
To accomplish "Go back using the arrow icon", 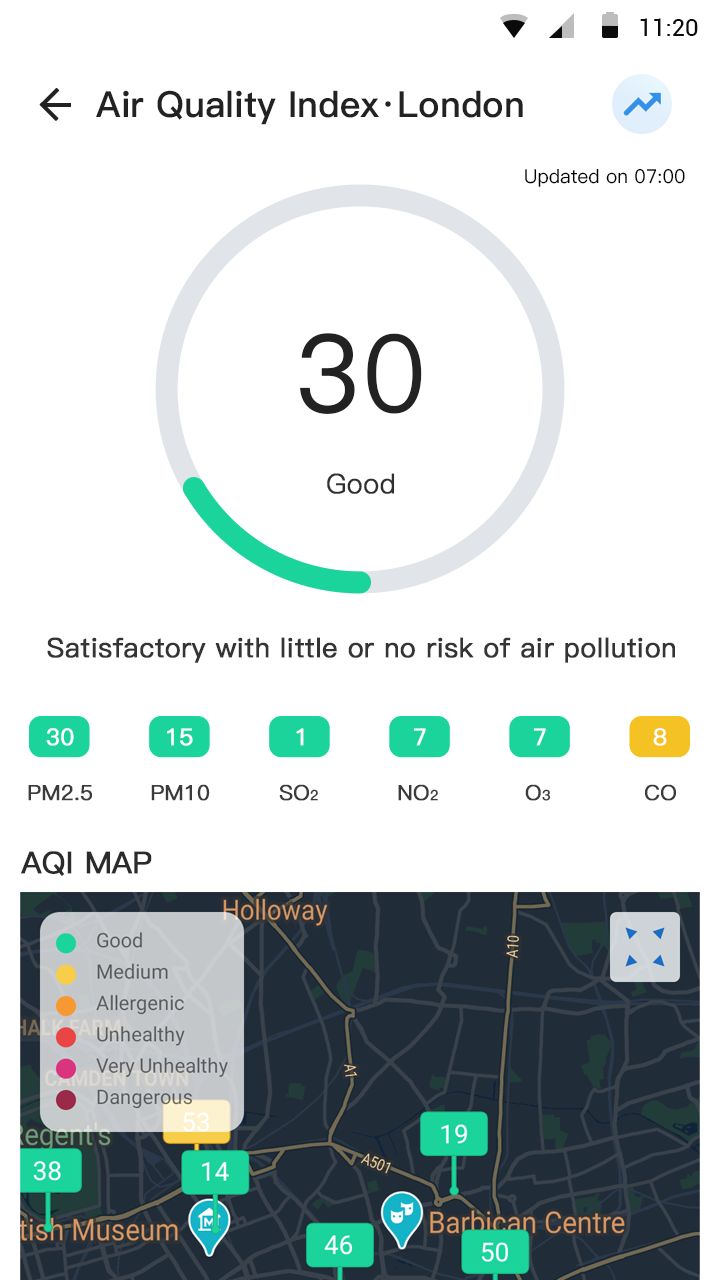I will [55, 105].
